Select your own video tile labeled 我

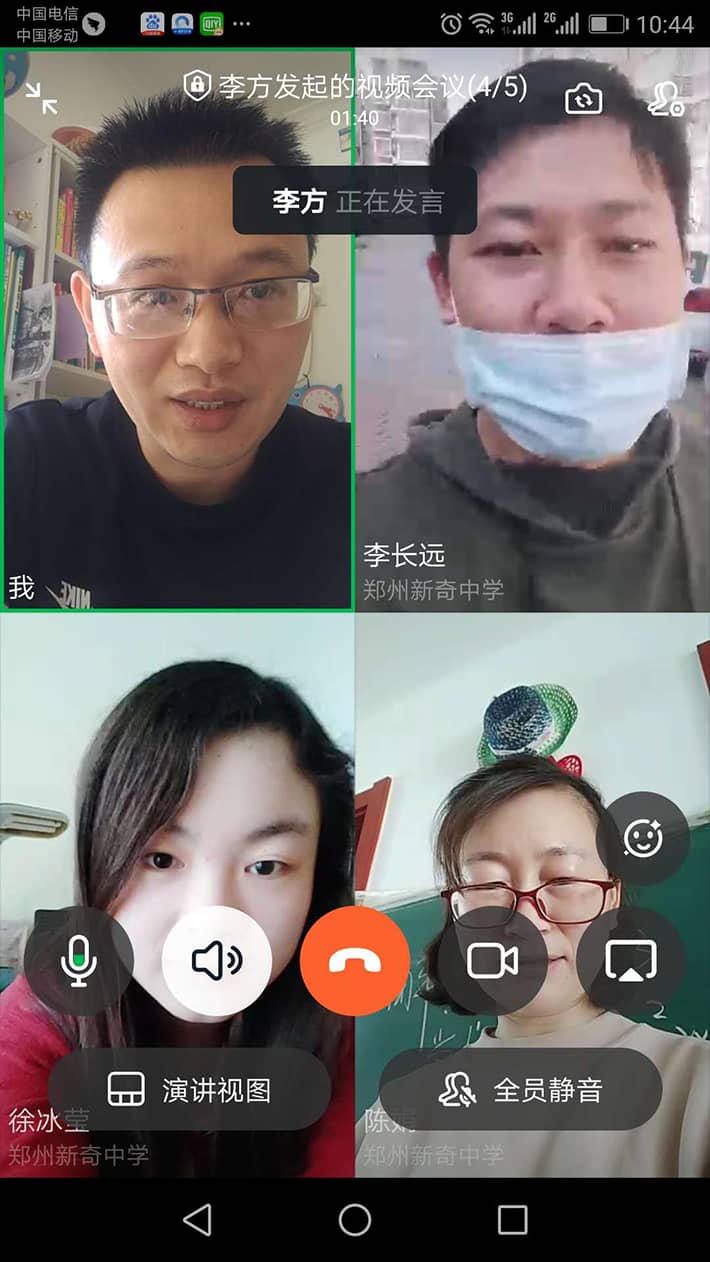tap(178, 400)
